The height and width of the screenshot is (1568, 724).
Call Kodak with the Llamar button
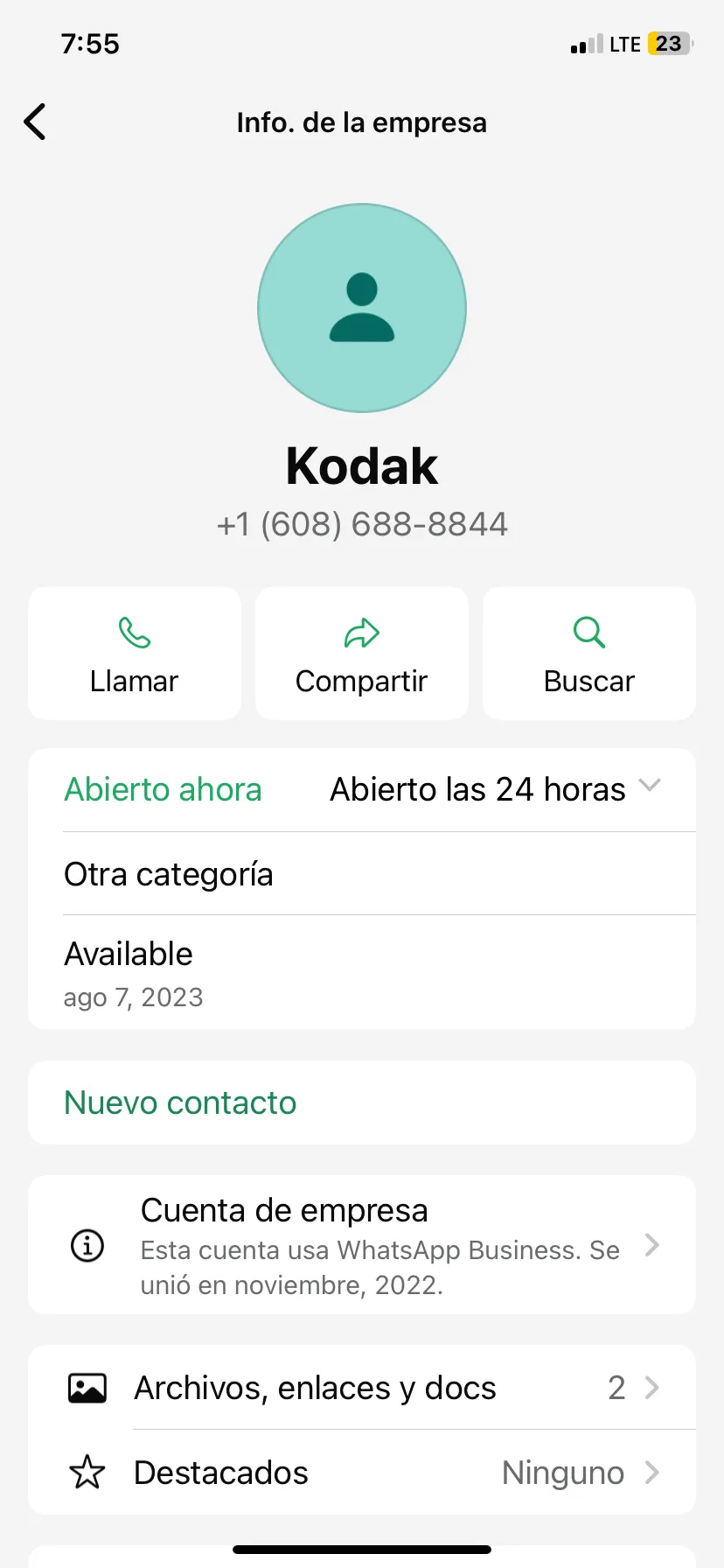tap(135, 654)
